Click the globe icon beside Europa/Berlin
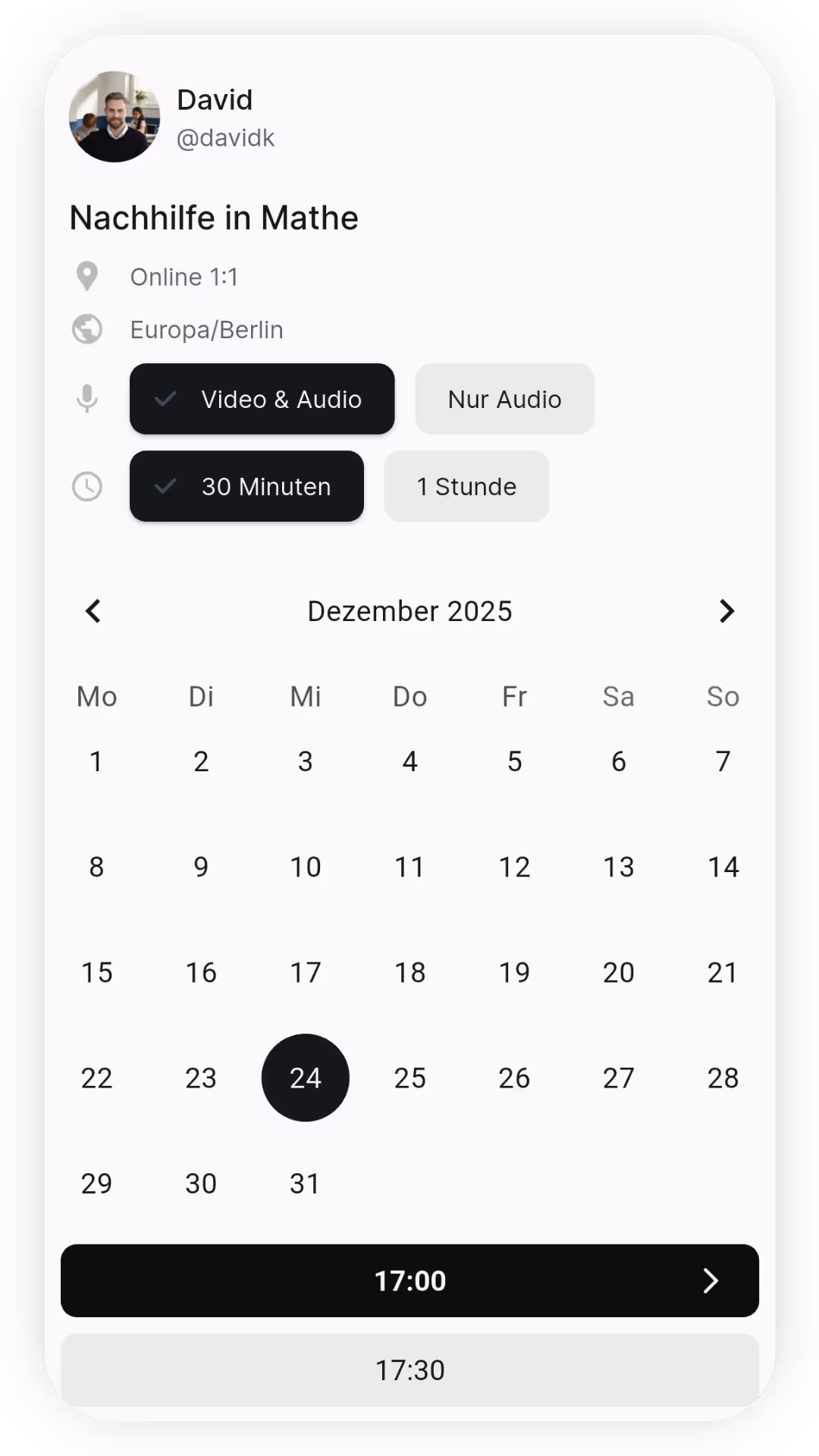The width and height of the screenshot is (819, 1456). tap(86, 329)
